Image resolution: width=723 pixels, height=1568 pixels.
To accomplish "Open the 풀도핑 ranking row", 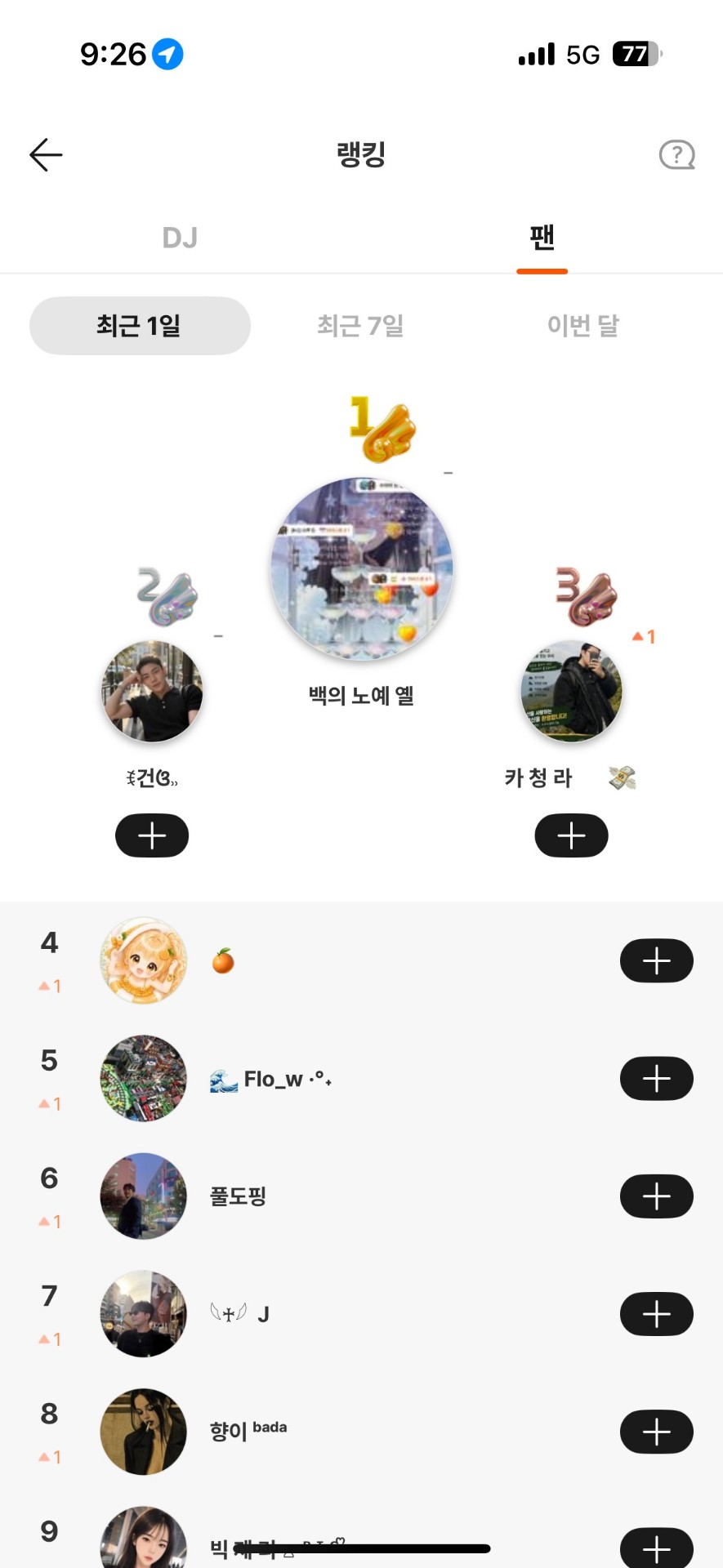I will click(361, 1196).
